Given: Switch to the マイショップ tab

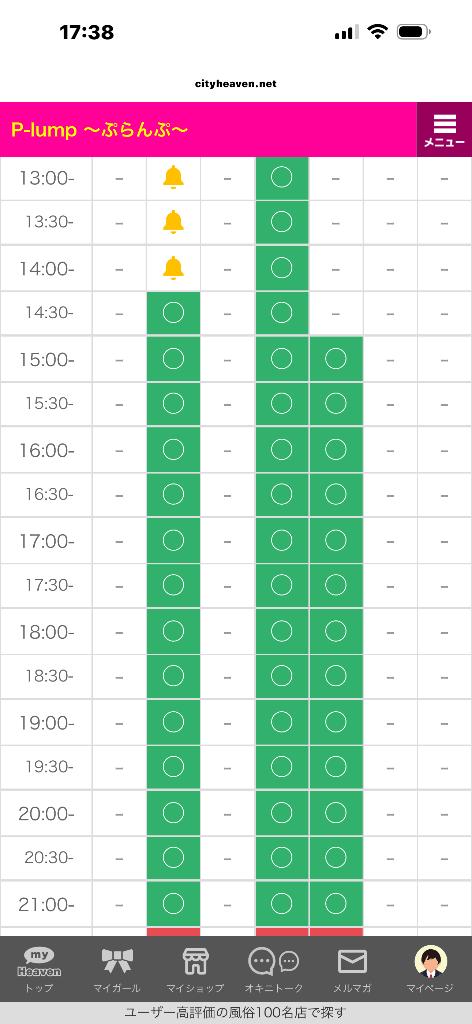Looking at the screenshot, I should pos(195,970).
